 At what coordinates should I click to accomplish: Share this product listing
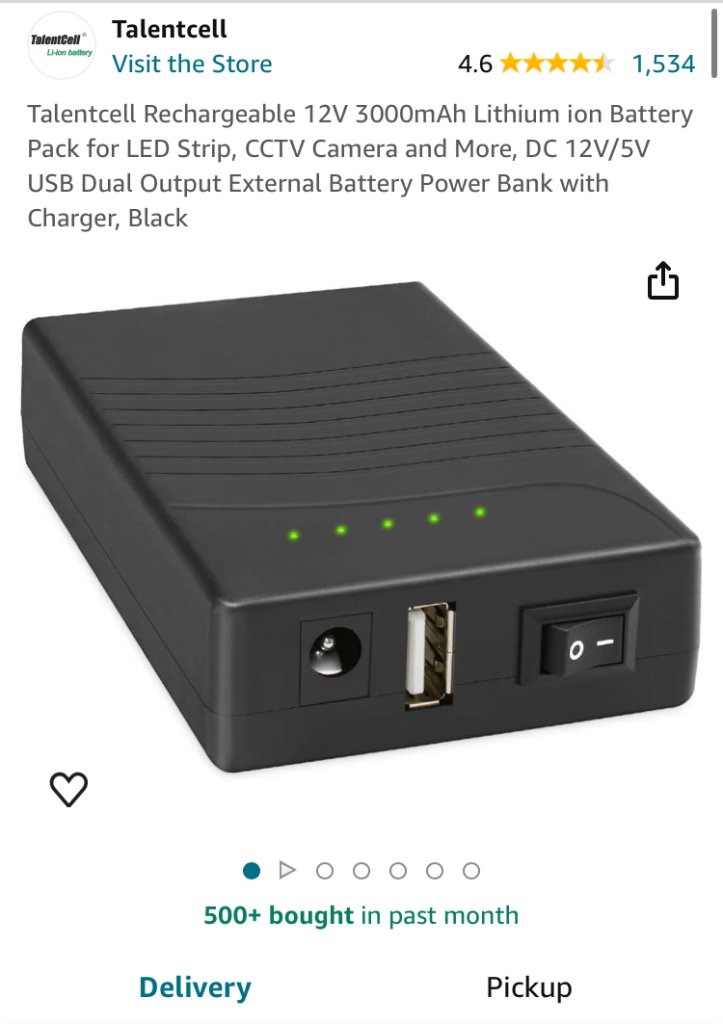click(x=662, y=281)
